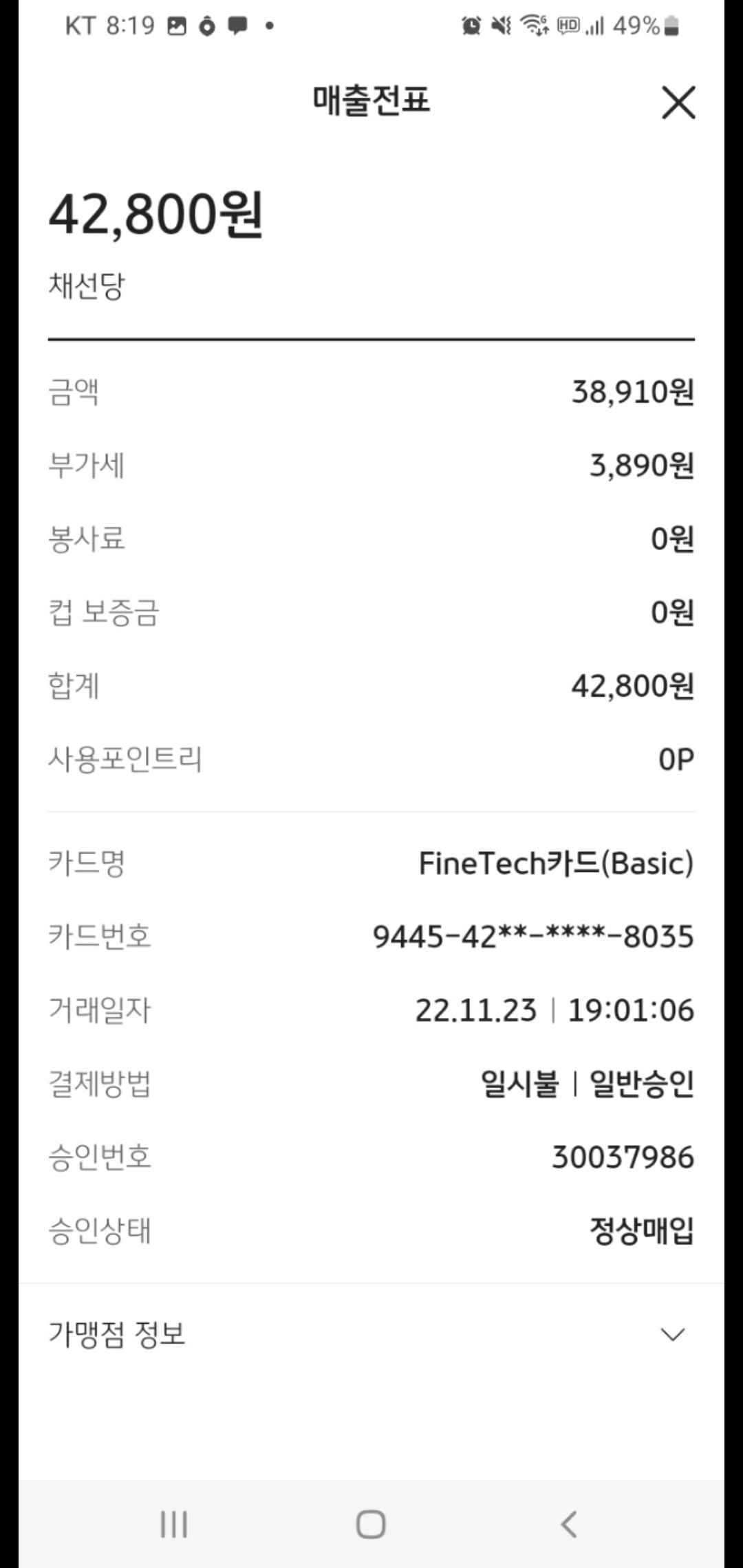Select the 매출전표 title bar

click(x=371, y=103)
